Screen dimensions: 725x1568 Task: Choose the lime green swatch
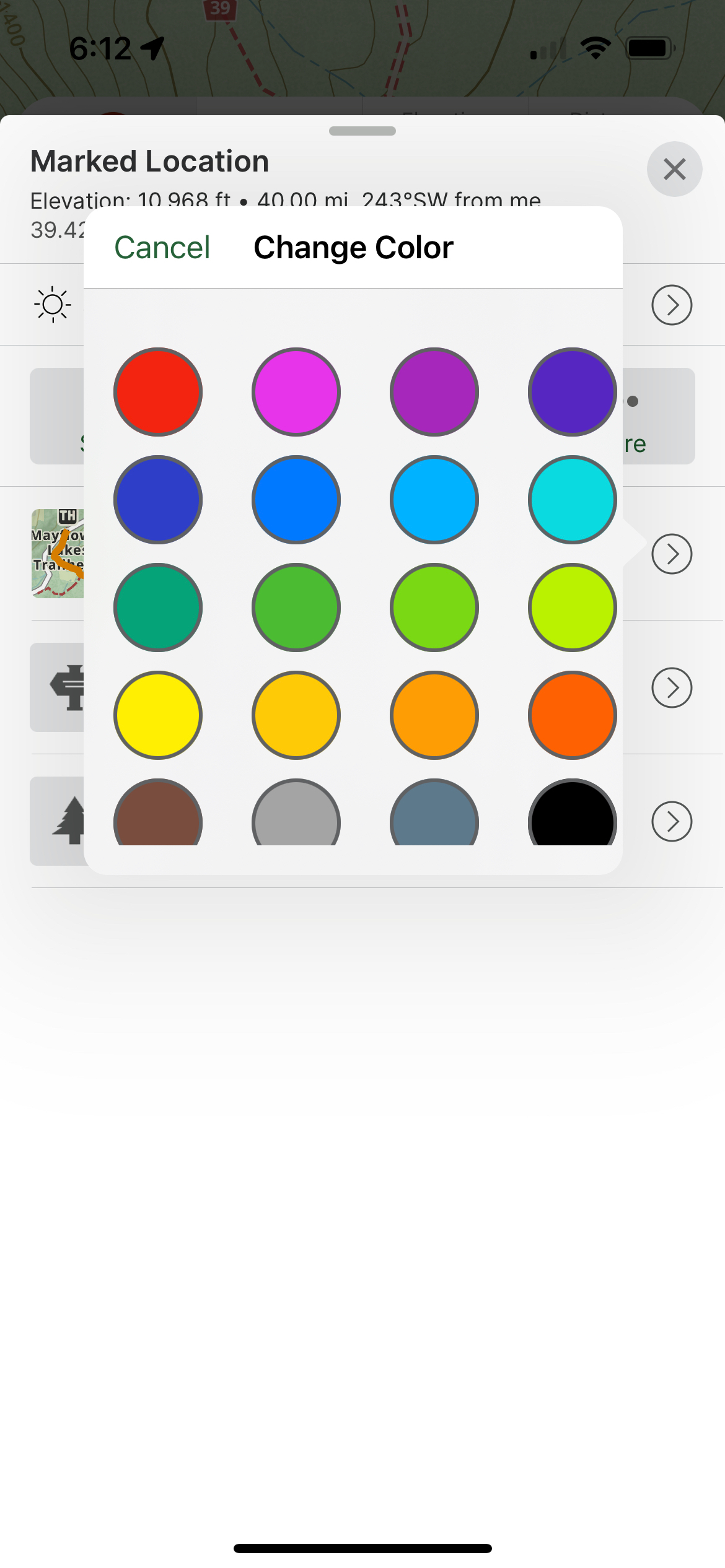(x=434, y=608)
